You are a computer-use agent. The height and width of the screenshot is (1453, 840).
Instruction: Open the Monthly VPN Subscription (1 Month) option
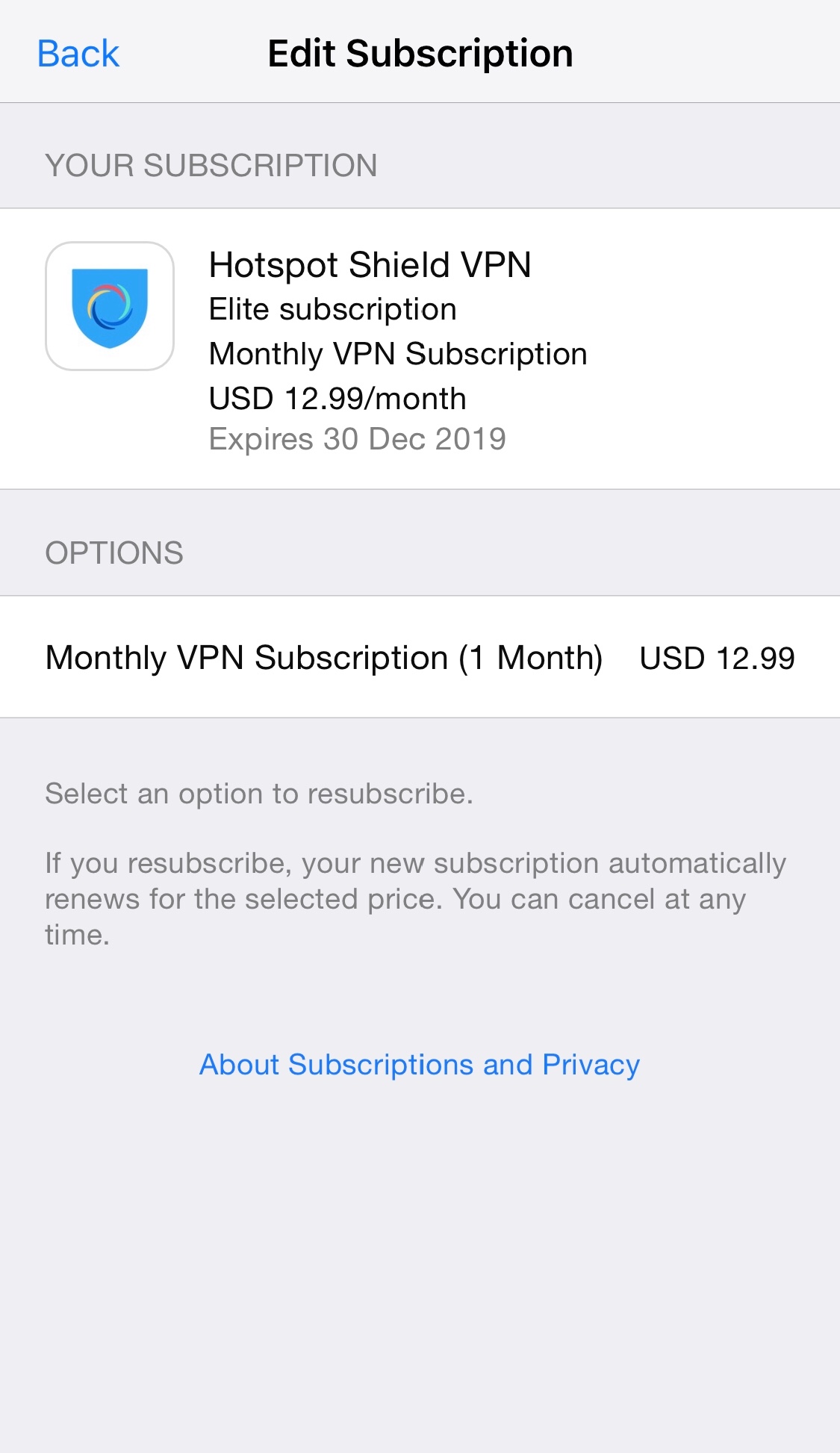coord(325,658)
